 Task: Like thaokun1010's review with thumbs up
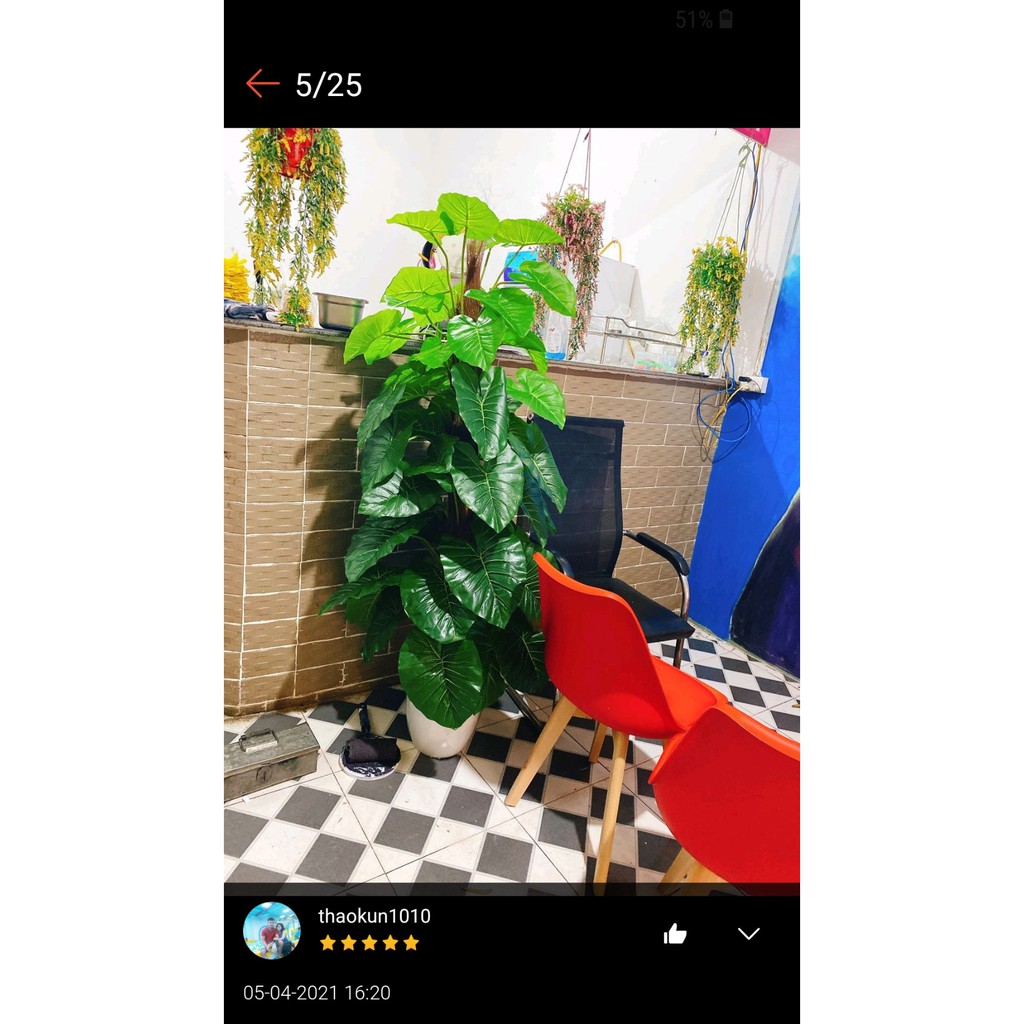(675, 934)
